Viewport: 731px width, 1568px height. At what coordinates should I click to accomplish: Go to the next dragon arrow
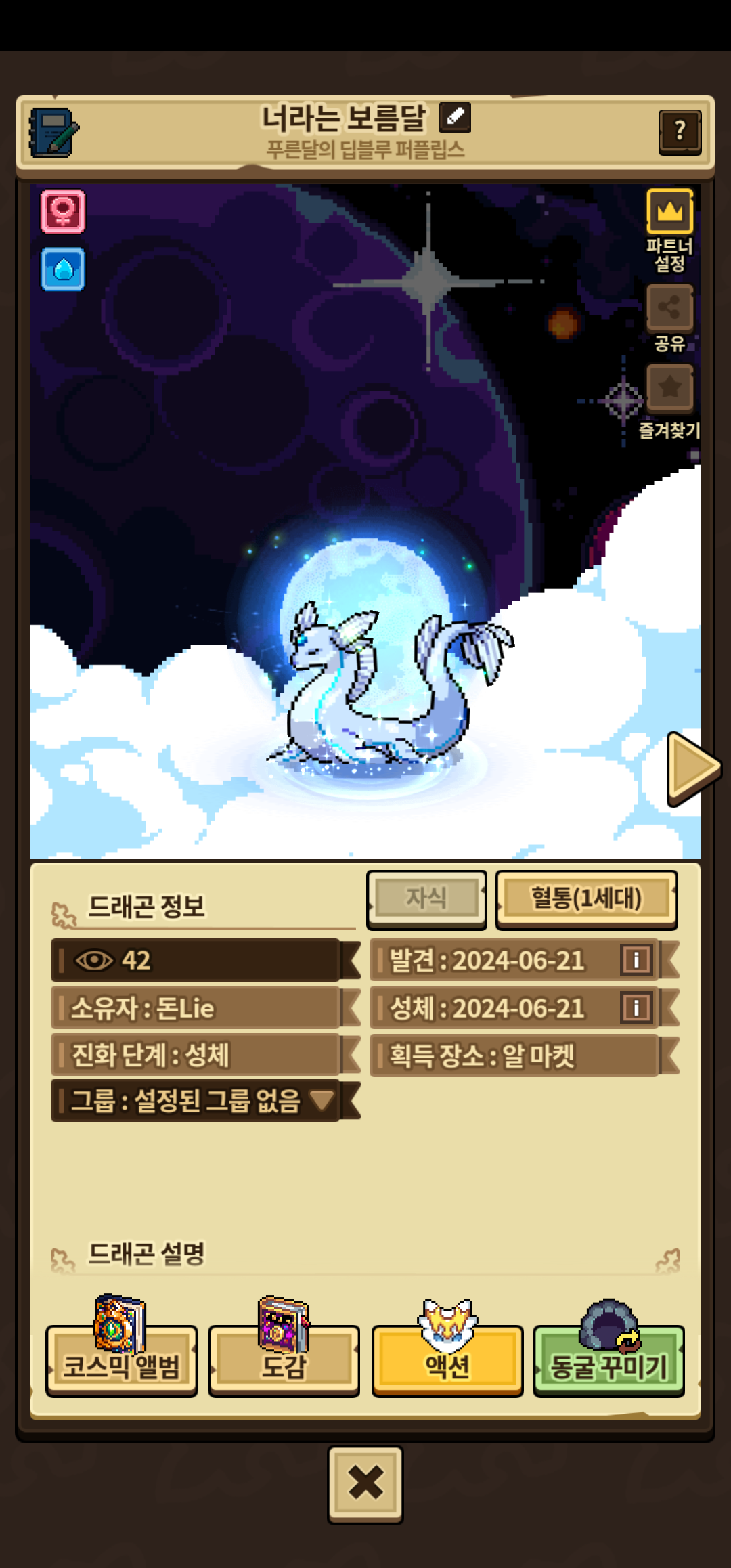693,768
